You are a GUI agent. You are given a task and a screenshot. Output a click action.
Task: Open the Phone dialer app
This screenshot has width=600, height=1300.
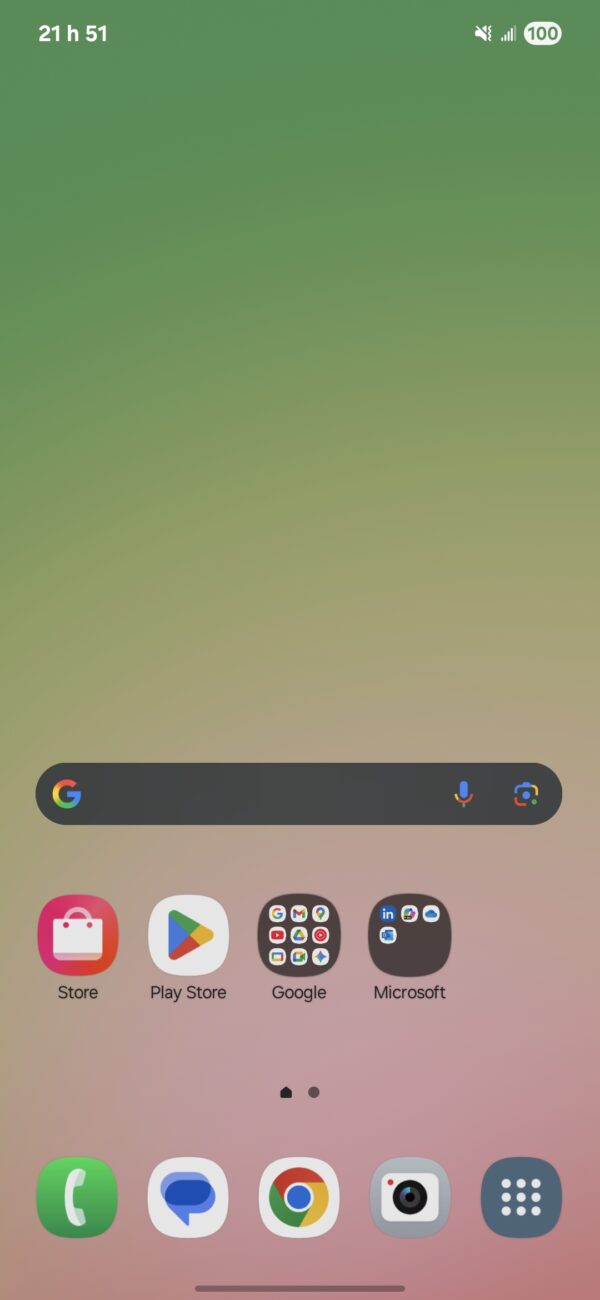tap(77, 1197)
